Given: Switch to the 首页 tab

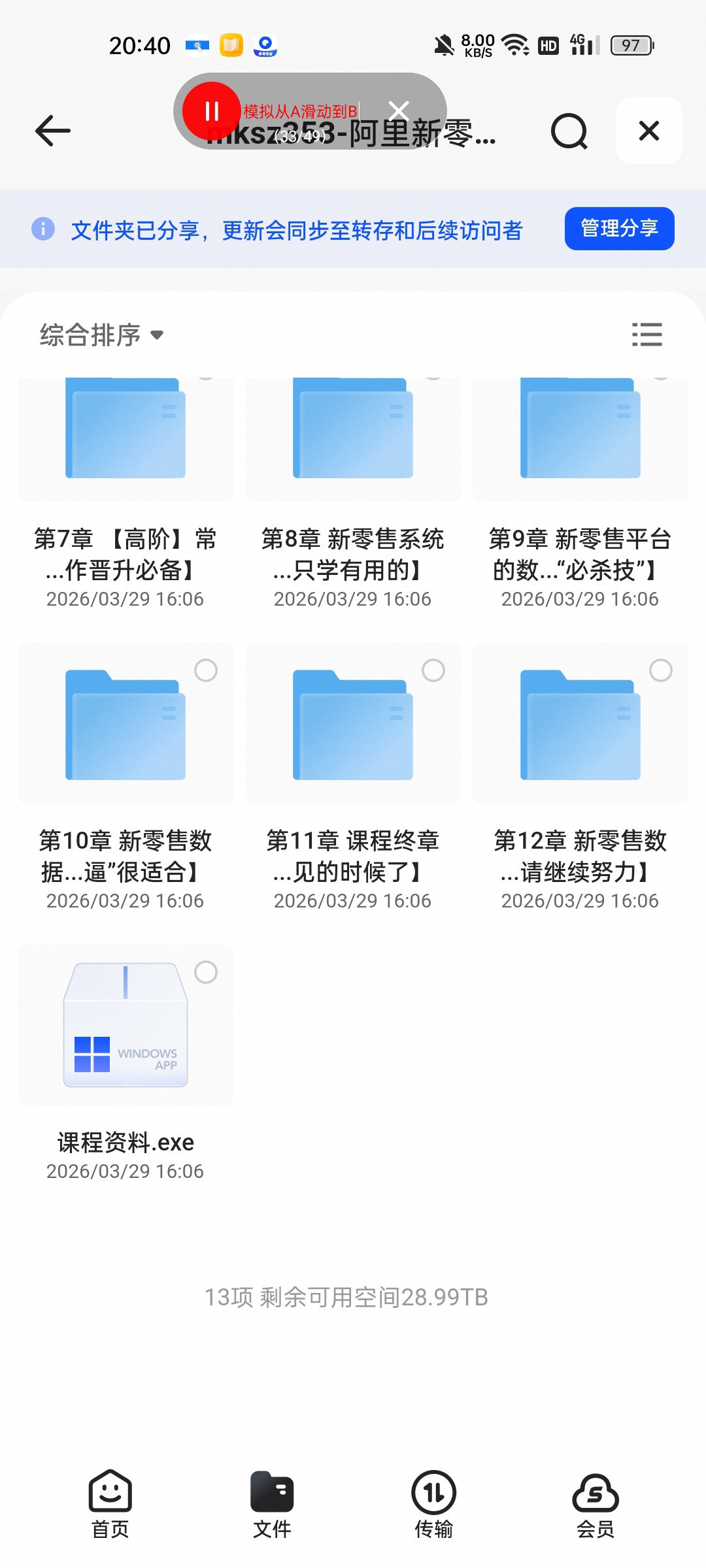Looking at the screenshot, I should [110, 1504].
